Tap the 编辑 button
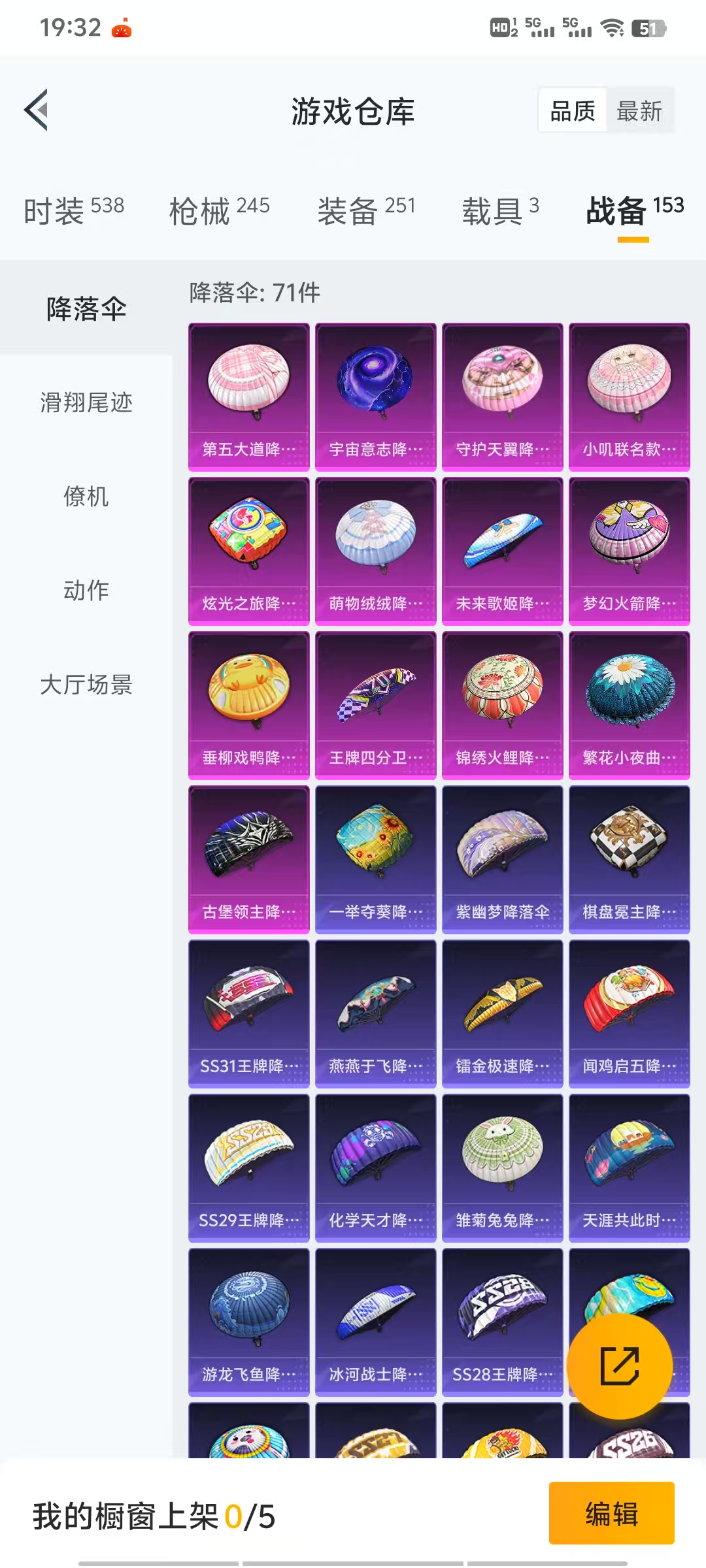 tap(611, 1513)
